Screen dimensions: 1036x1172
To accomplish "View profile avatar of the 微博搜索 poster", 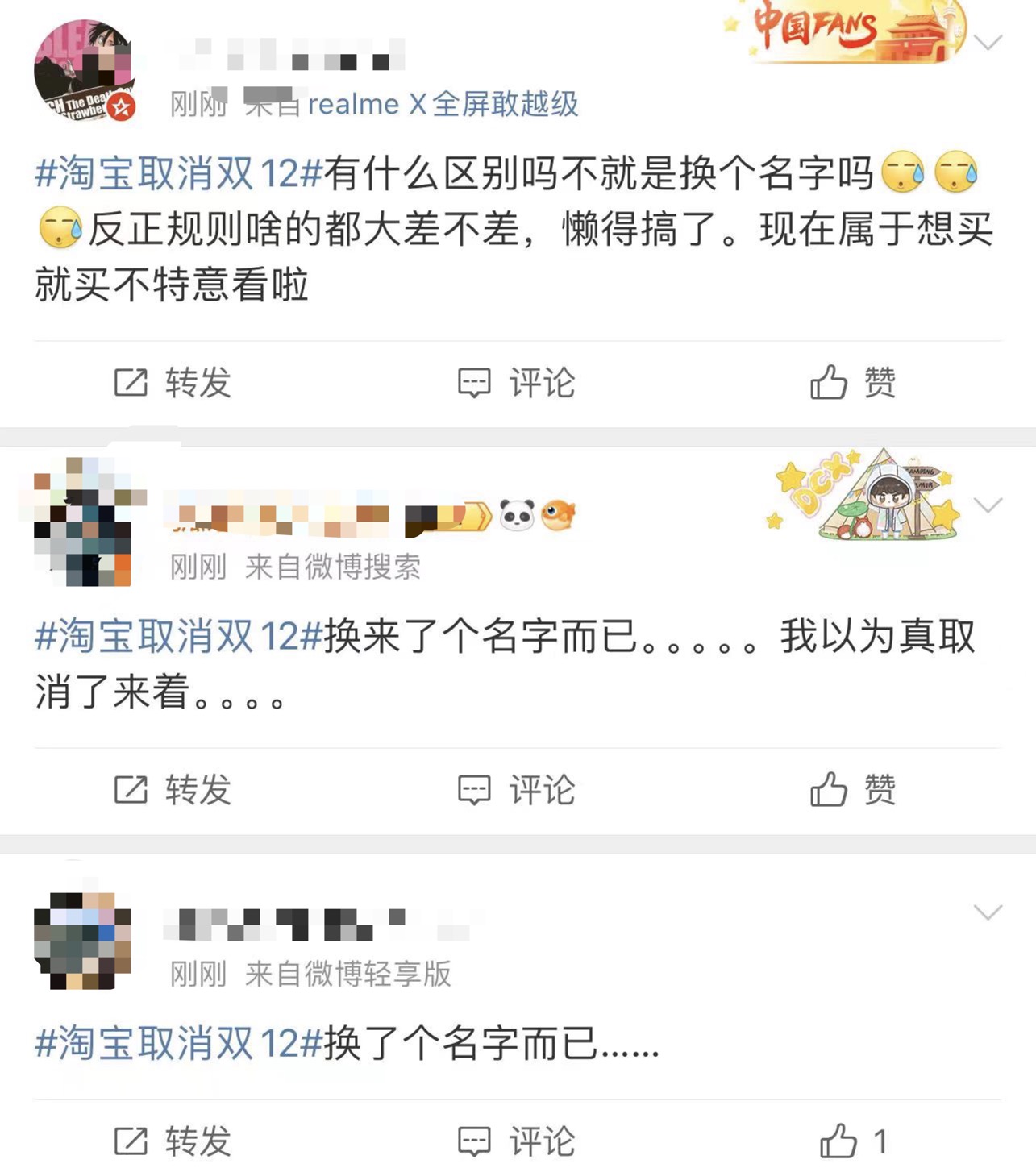I will click(x=82, y=522).
